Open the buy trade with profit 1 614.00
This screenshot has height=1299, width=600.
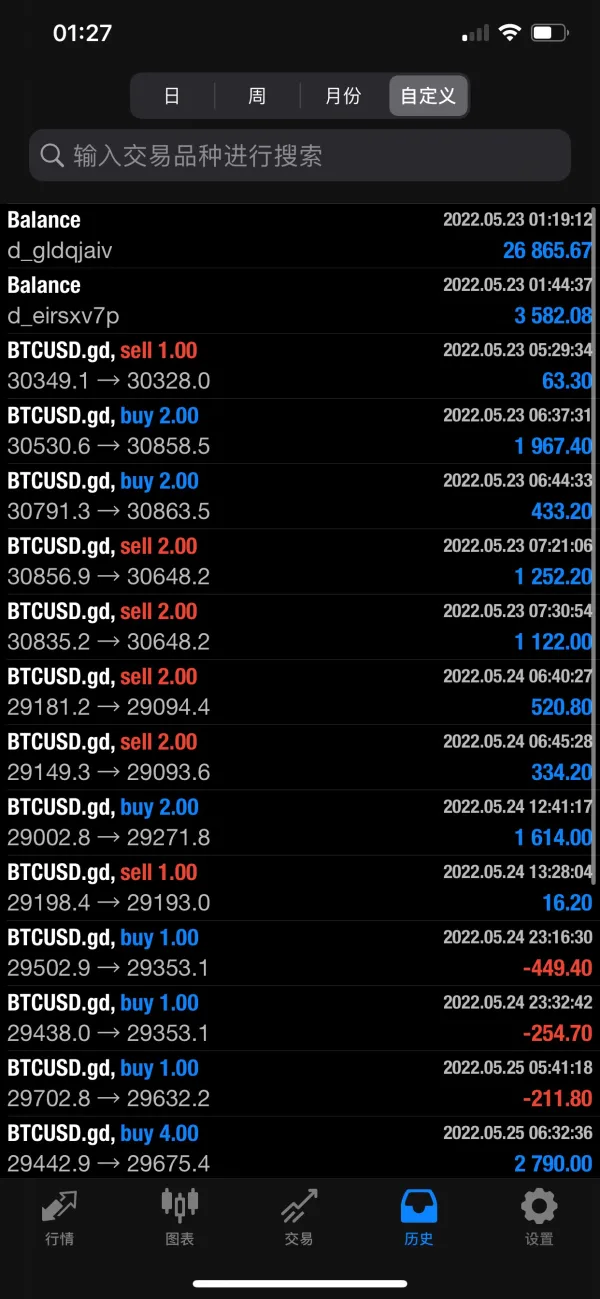coord(300,823)
